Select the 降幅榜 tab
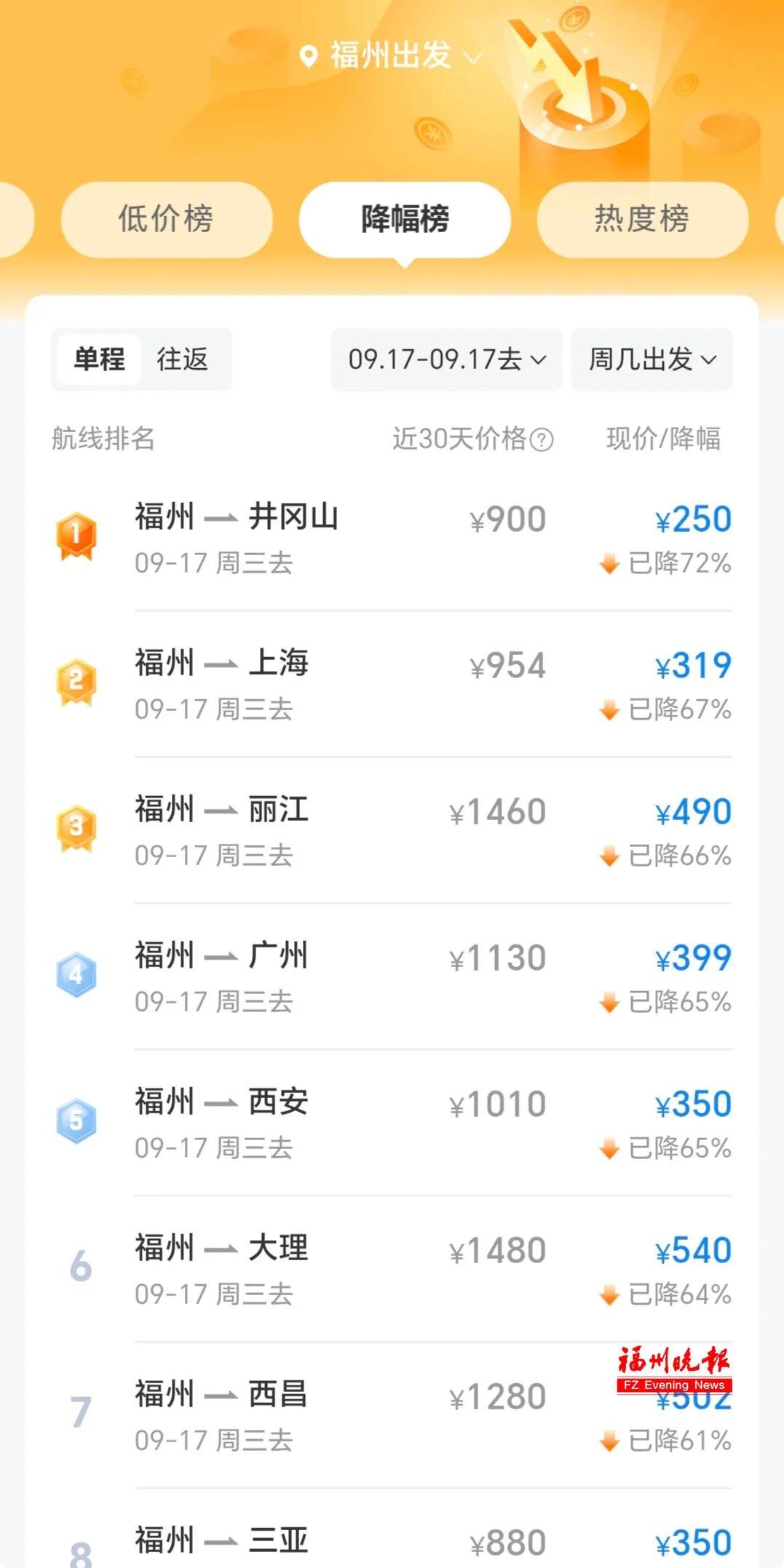 click(x=405, y=219)
